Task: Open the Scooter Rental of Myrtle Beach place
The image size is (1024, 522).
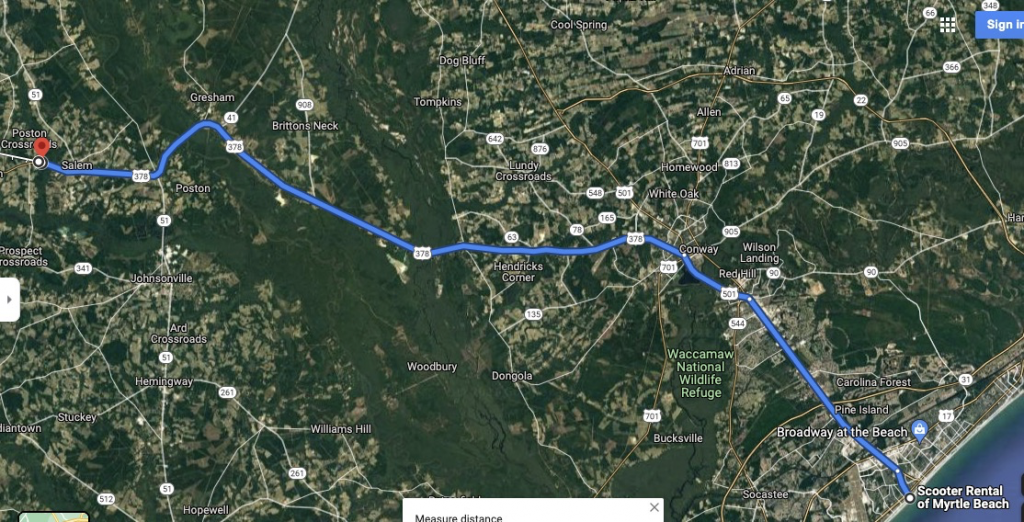Action: [x=963, y=497]
